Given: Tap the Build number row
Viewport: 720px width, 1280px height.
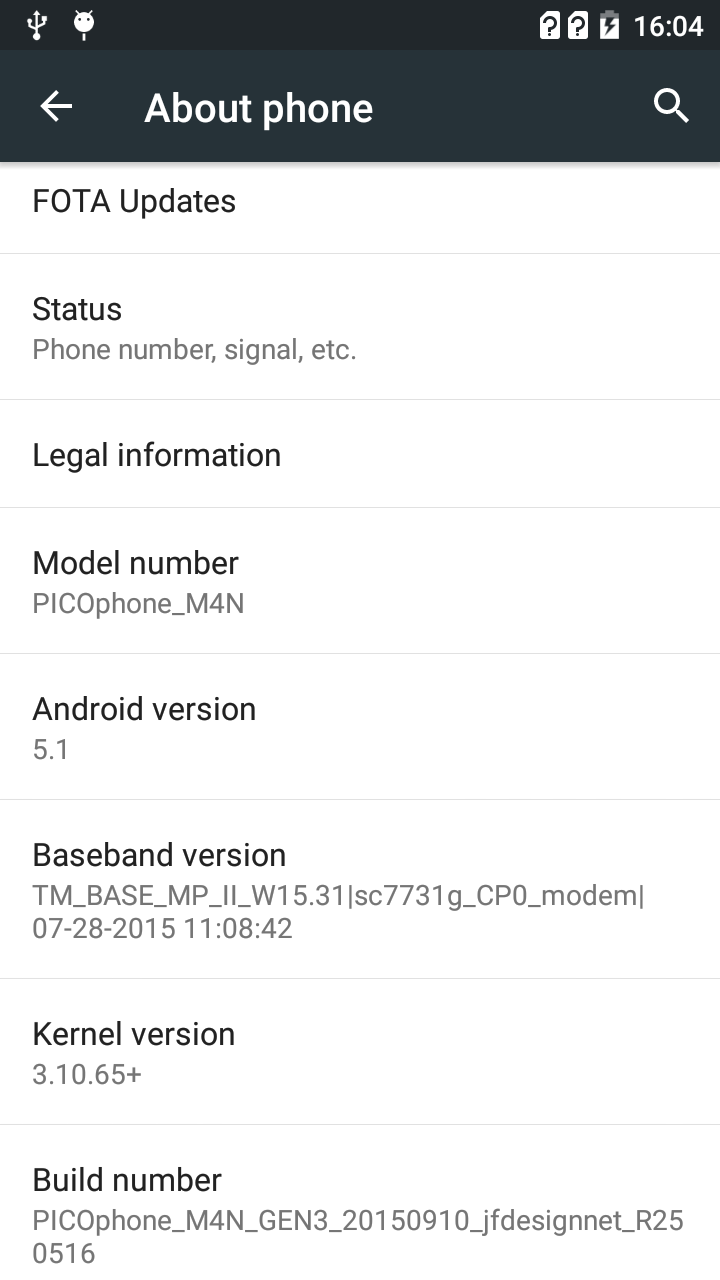Looking at the screenshot, I should [x=360, y=1203].
